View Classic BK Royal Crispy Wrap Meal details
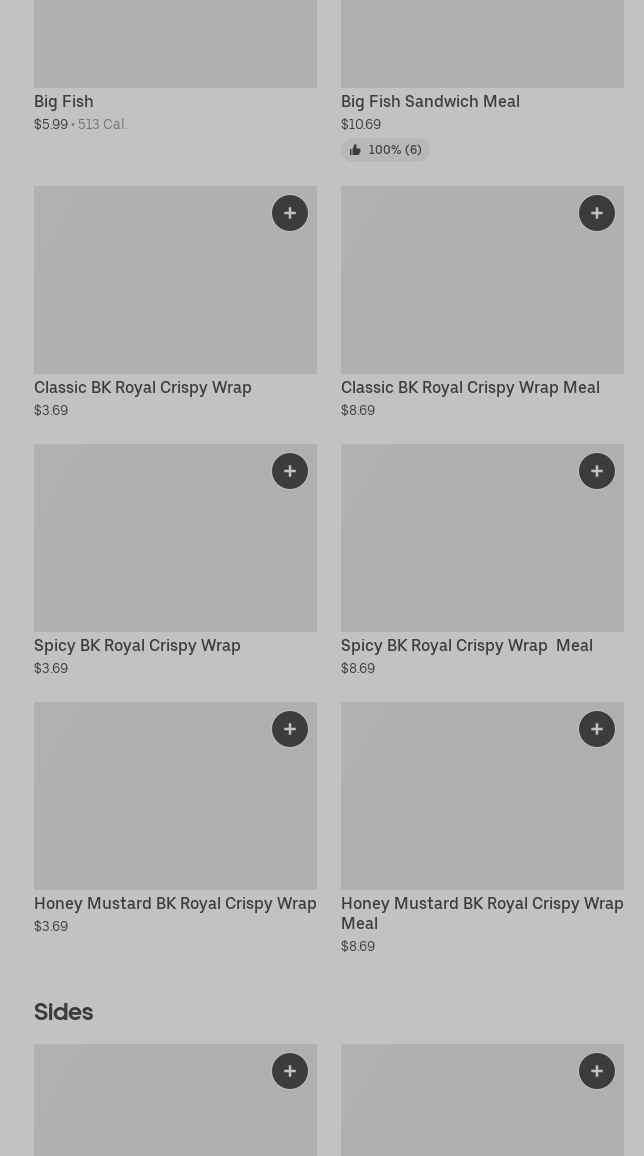This screenshot has height=1156, width=644. click(482, 302)
